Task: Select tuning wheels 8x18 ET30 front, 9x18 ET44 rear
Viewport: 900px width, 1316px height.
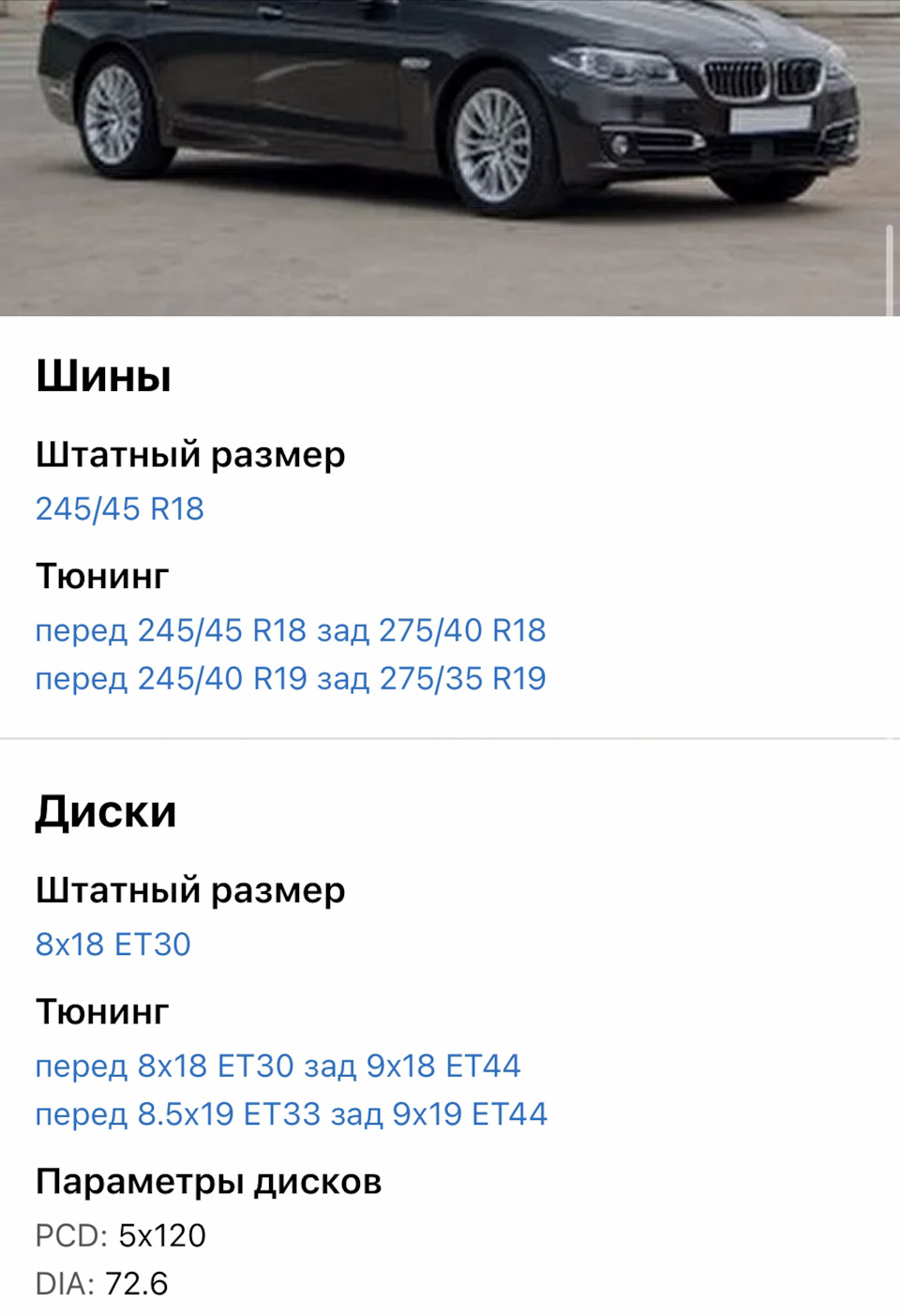Action: [x=277, y=1066]
